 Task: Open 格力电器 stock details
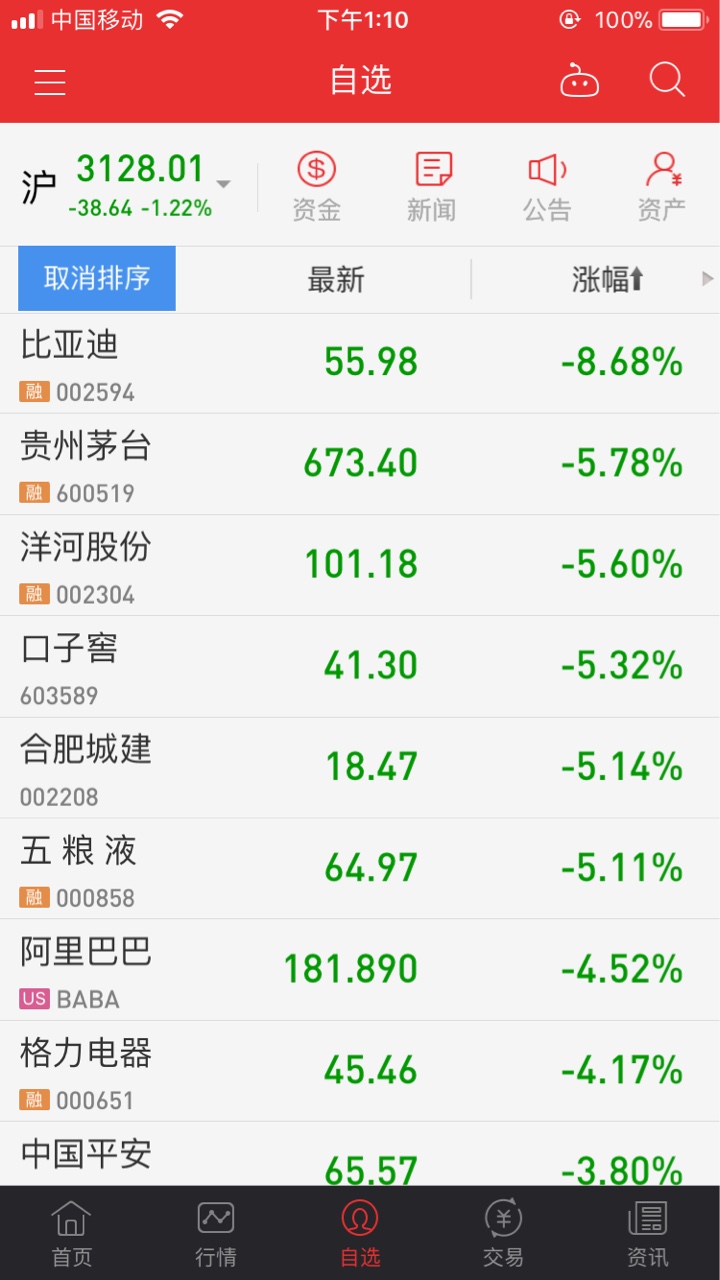click(360, 1071)
